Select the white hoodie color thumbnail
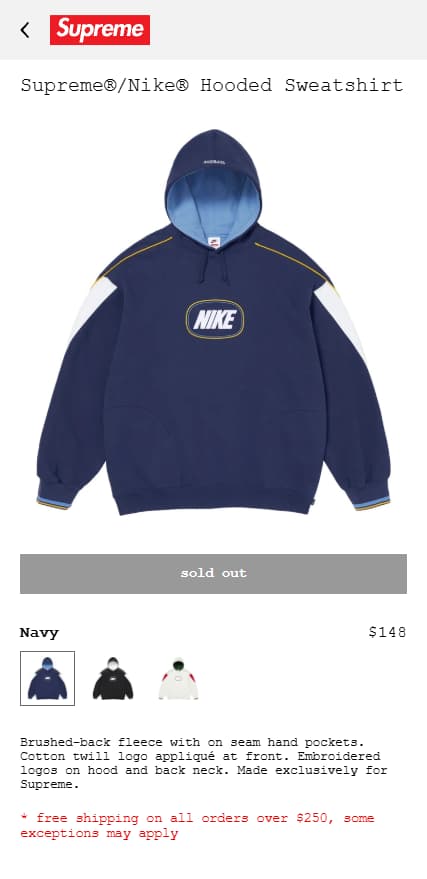Viewport: 427px width, 879px height. [x=178, y=678]
